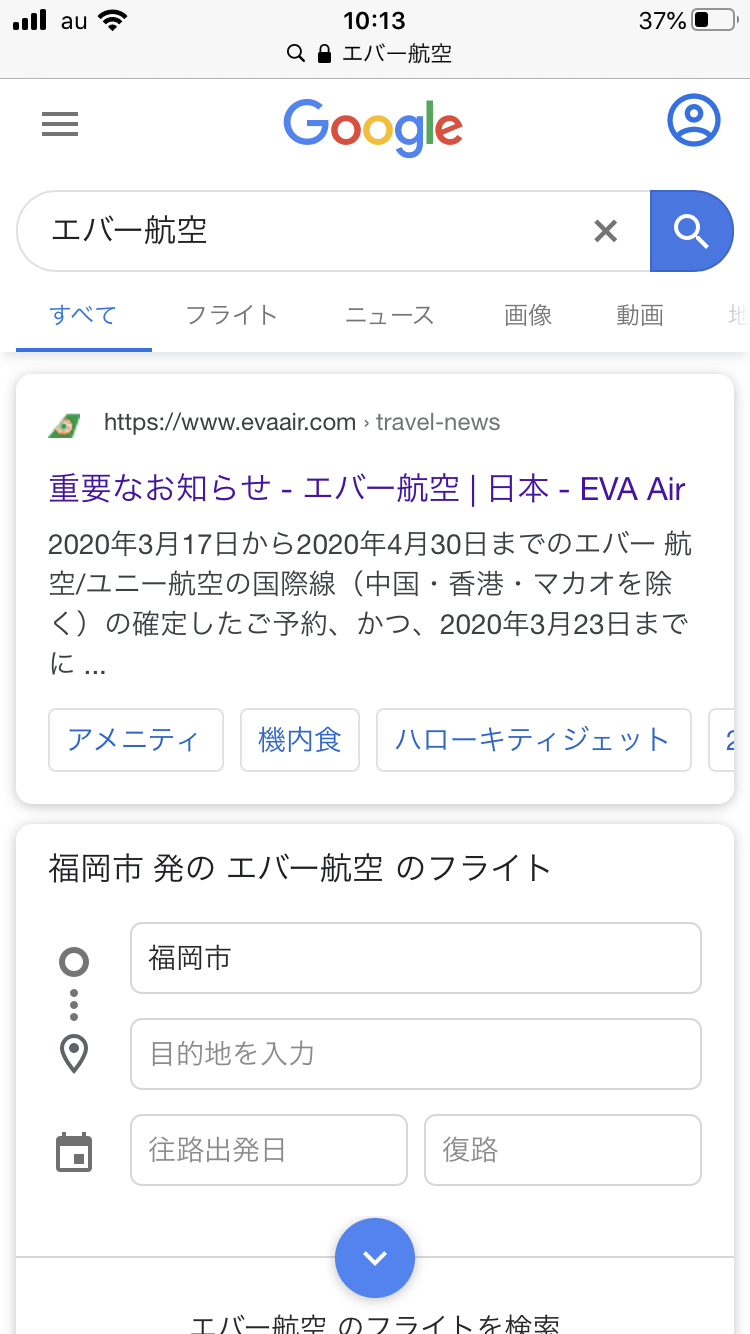Switch to the 動画 tab

pos(640,316)
